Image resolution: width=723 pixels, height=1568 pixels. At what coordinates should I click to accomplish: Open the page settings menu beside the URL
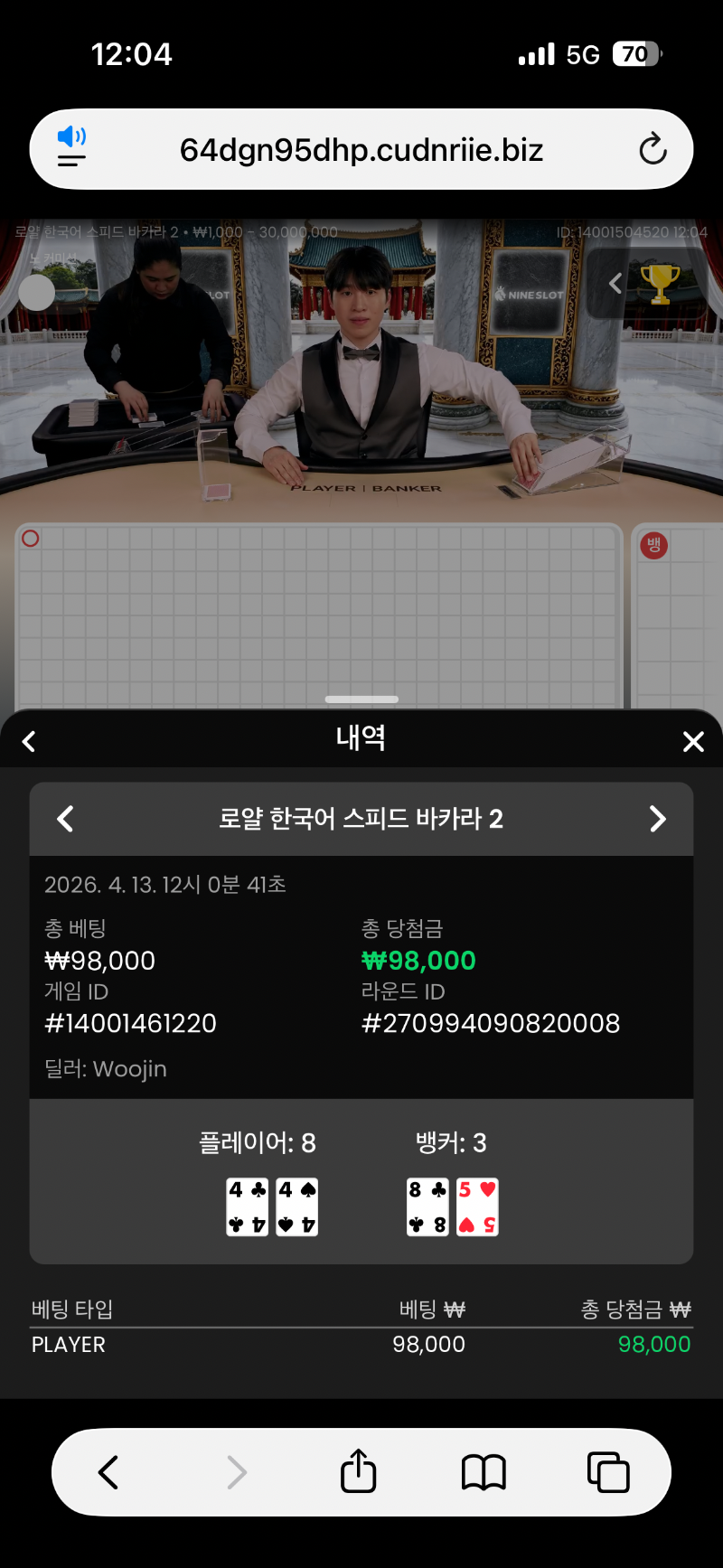pyautogui.click(x=71, y=148)
